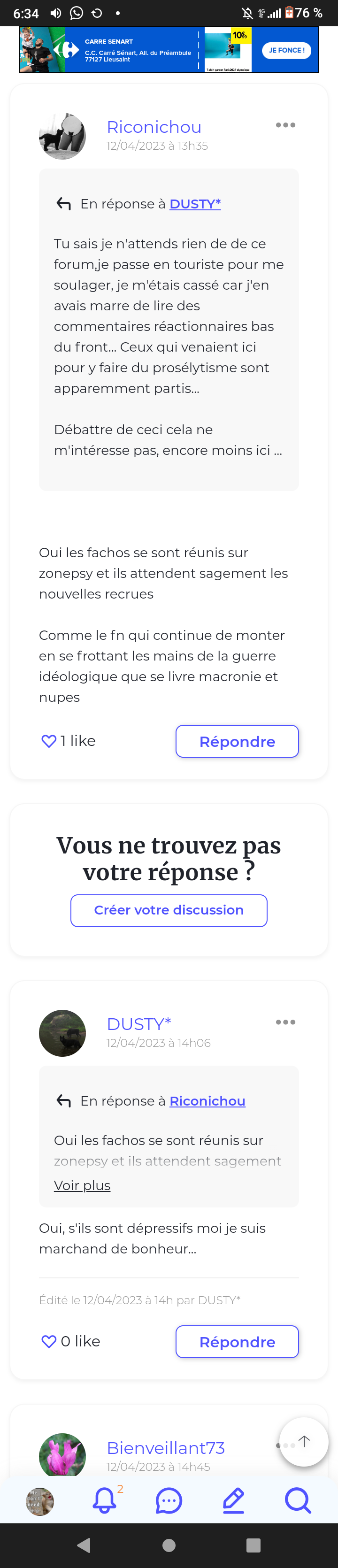Open the overflow menu on Riconichou's post
Image resolution: width=338 pixels, height=1568 pixels.
click(285, 125)
